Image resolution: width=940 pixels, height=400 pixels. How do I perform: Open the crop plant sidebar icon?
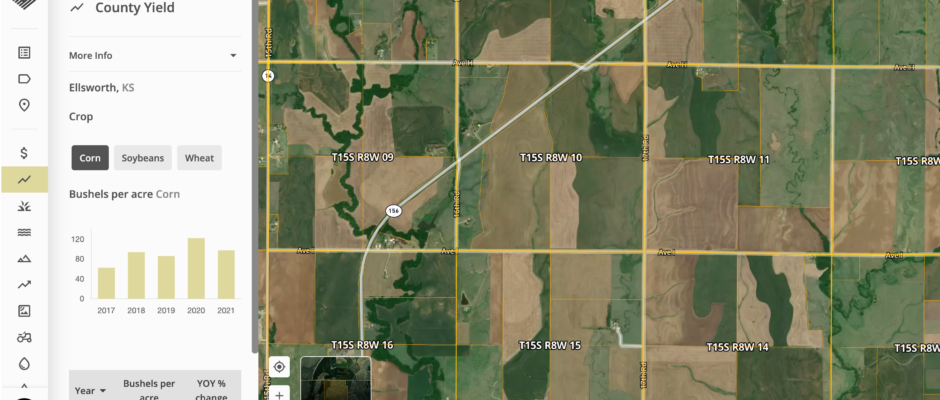click(24, 206)
